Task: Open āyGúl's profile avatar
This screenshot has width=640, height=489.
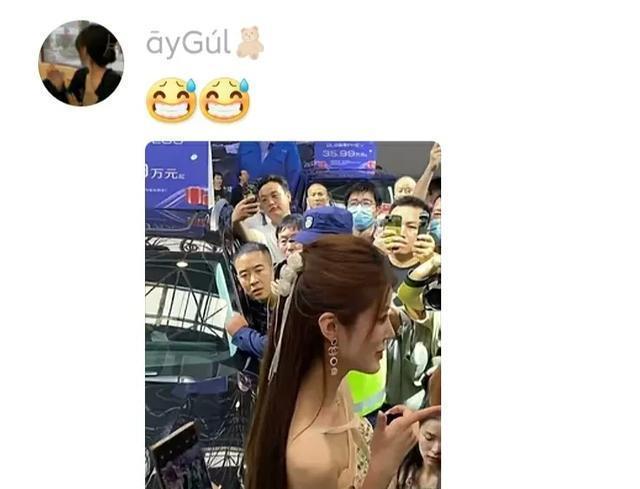Action: pyautogui.click(x=81, y=63)
